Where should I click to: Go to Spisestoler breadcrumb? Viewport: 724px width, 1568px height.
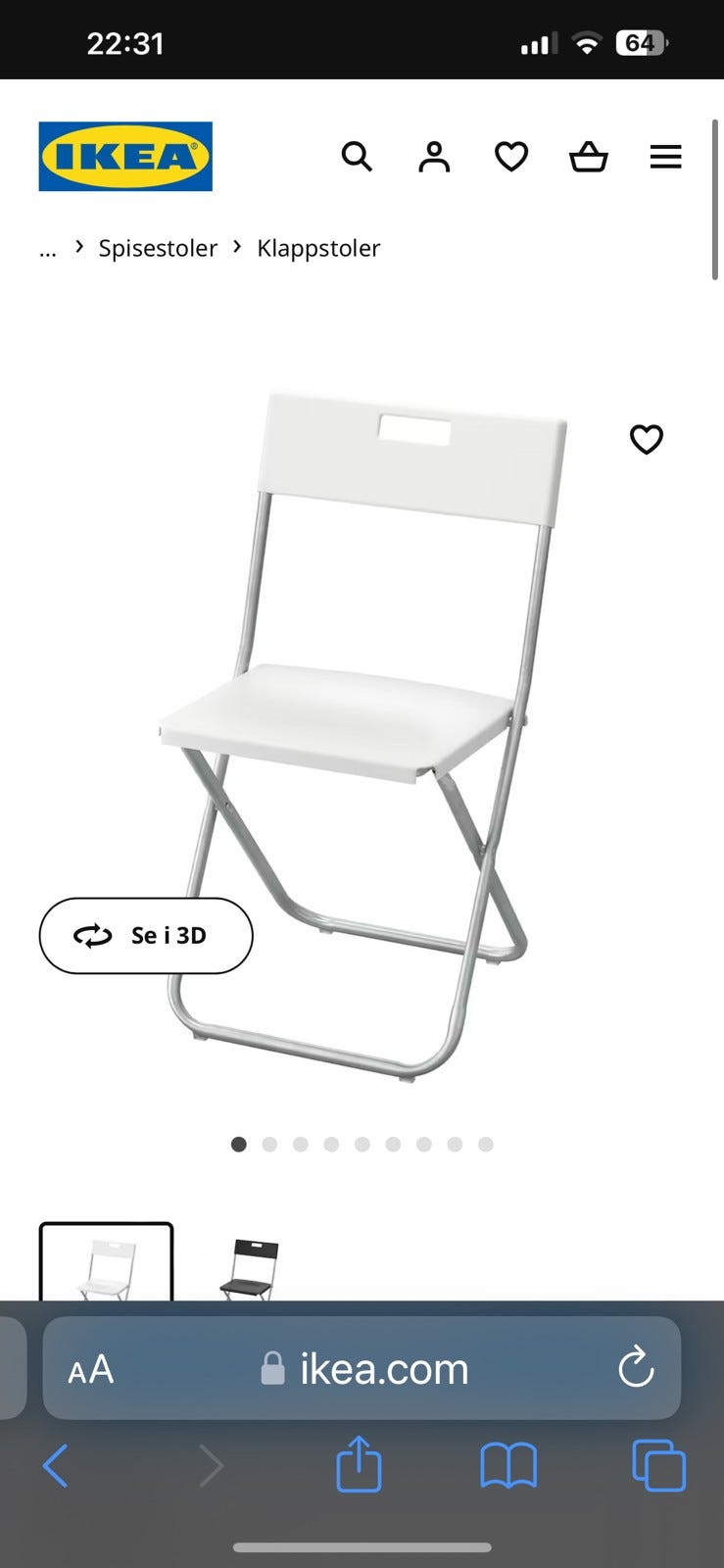coord(158,248)
